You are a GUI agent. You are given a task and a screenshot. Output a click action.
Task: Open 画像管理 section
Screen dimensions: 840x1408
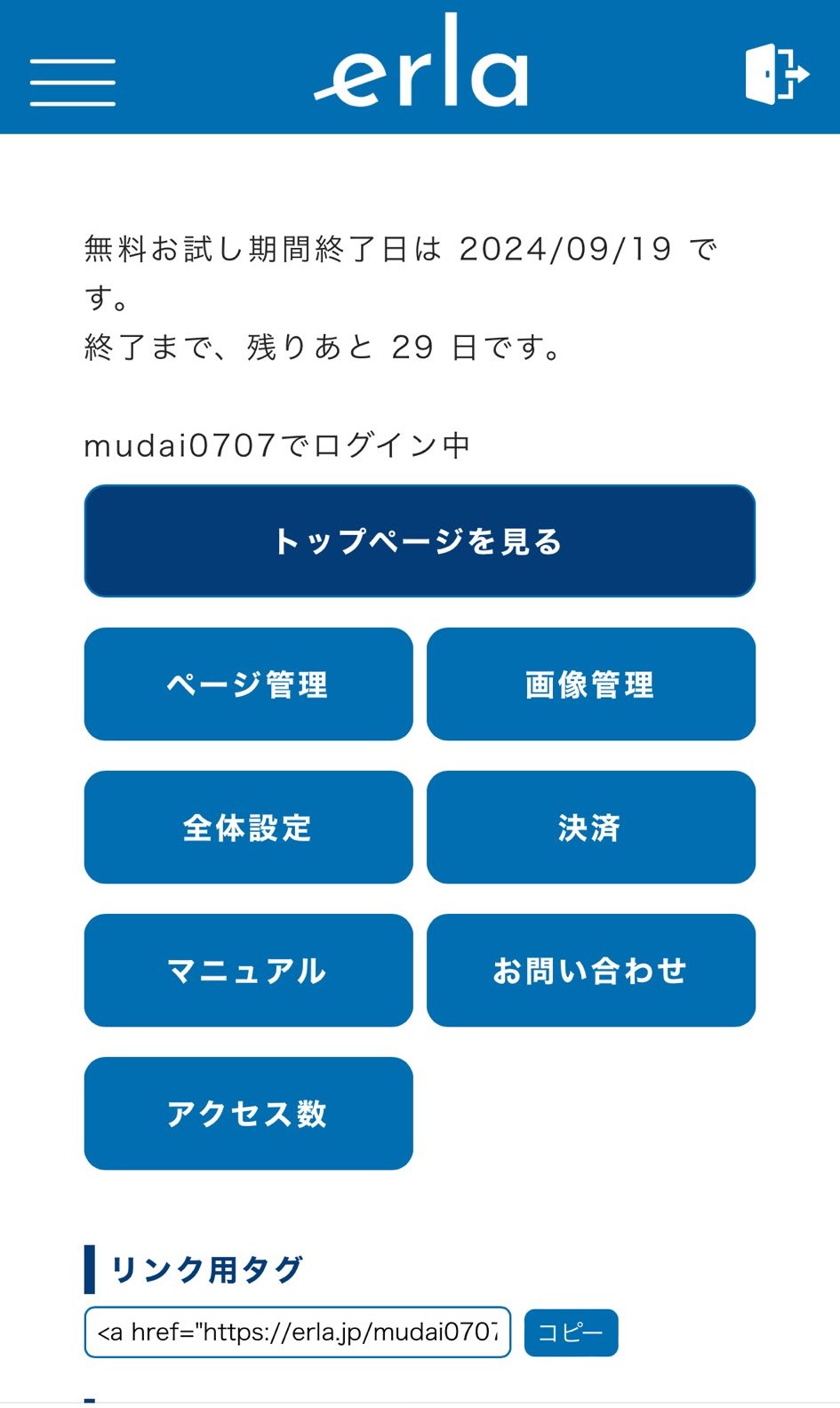pos(590,684)
